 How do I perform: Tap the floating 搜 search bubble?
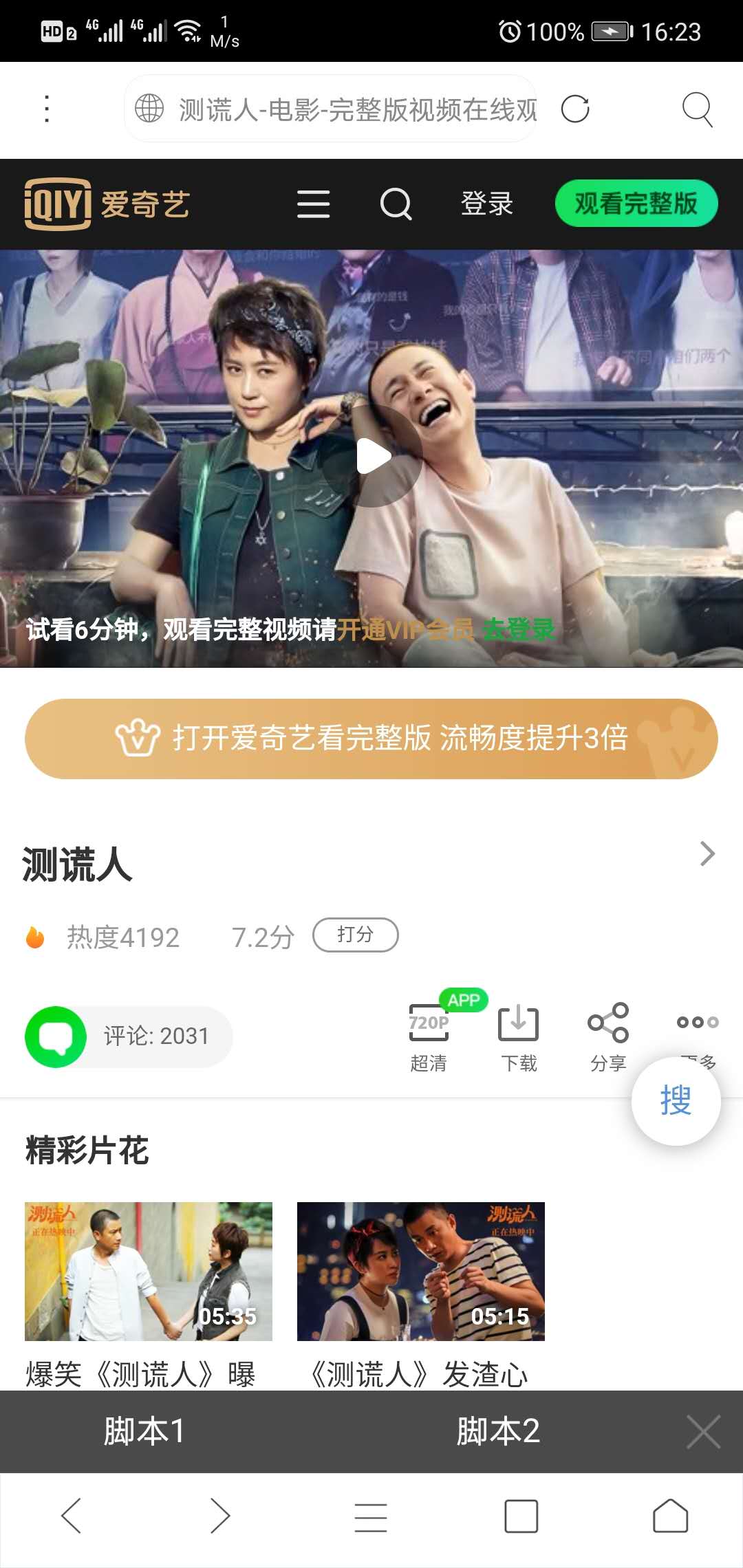tap(678, 1102)
